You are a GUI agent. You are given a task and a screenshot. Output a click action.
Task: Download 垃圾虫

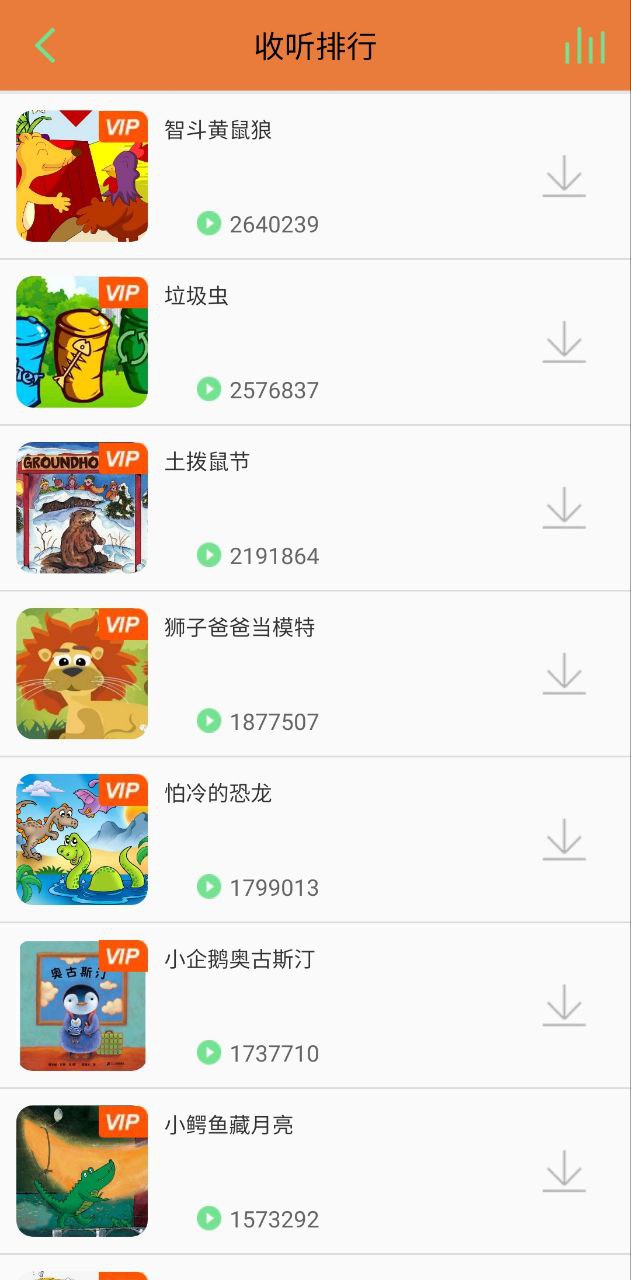tap(564, 342)
